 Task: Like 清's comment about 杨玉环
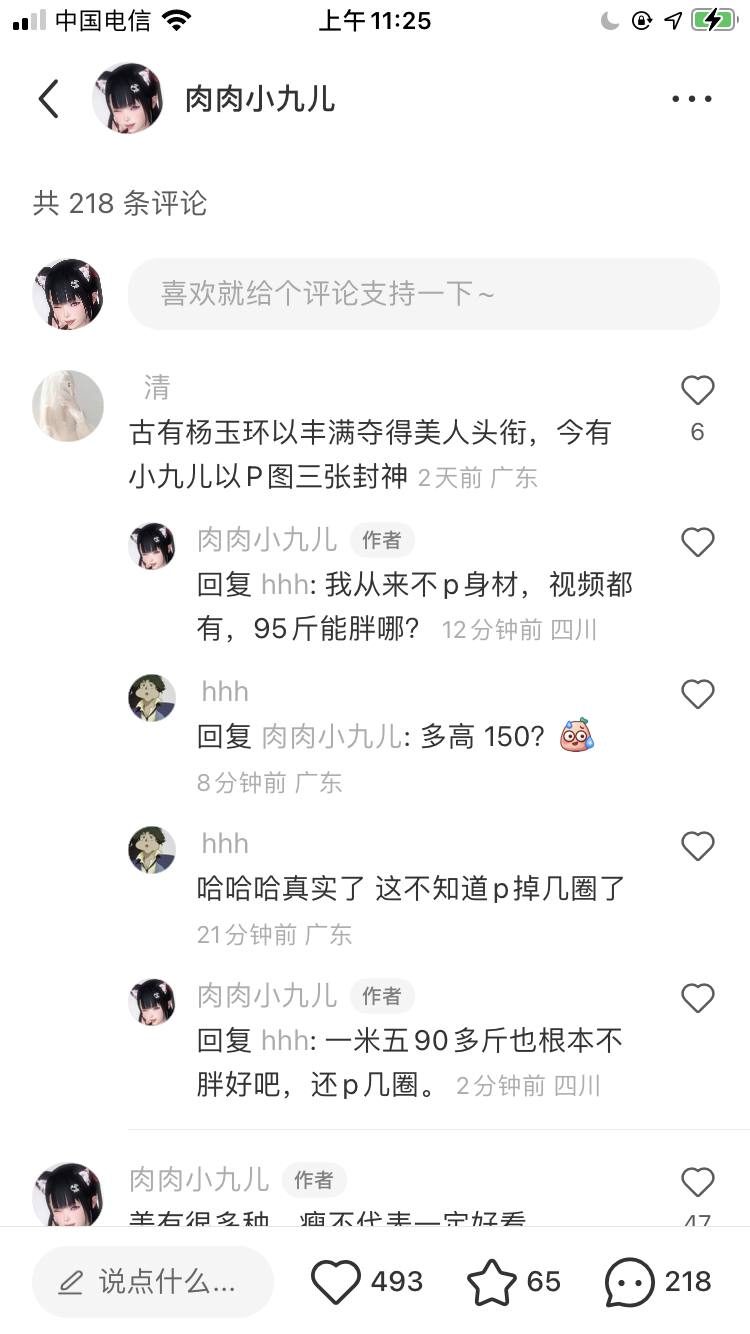tap(697, 391)
